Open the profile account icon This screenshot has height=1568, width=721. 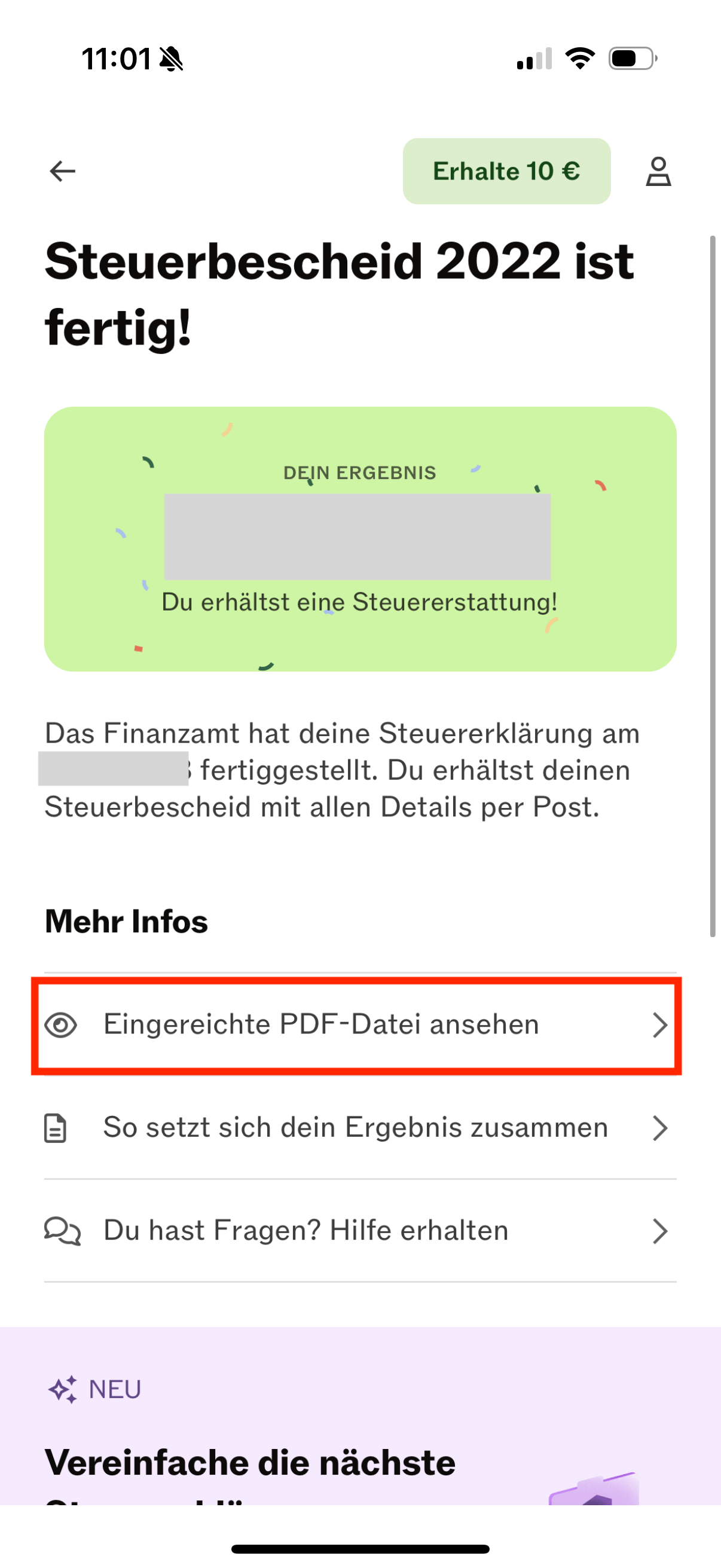click(658, 171)
